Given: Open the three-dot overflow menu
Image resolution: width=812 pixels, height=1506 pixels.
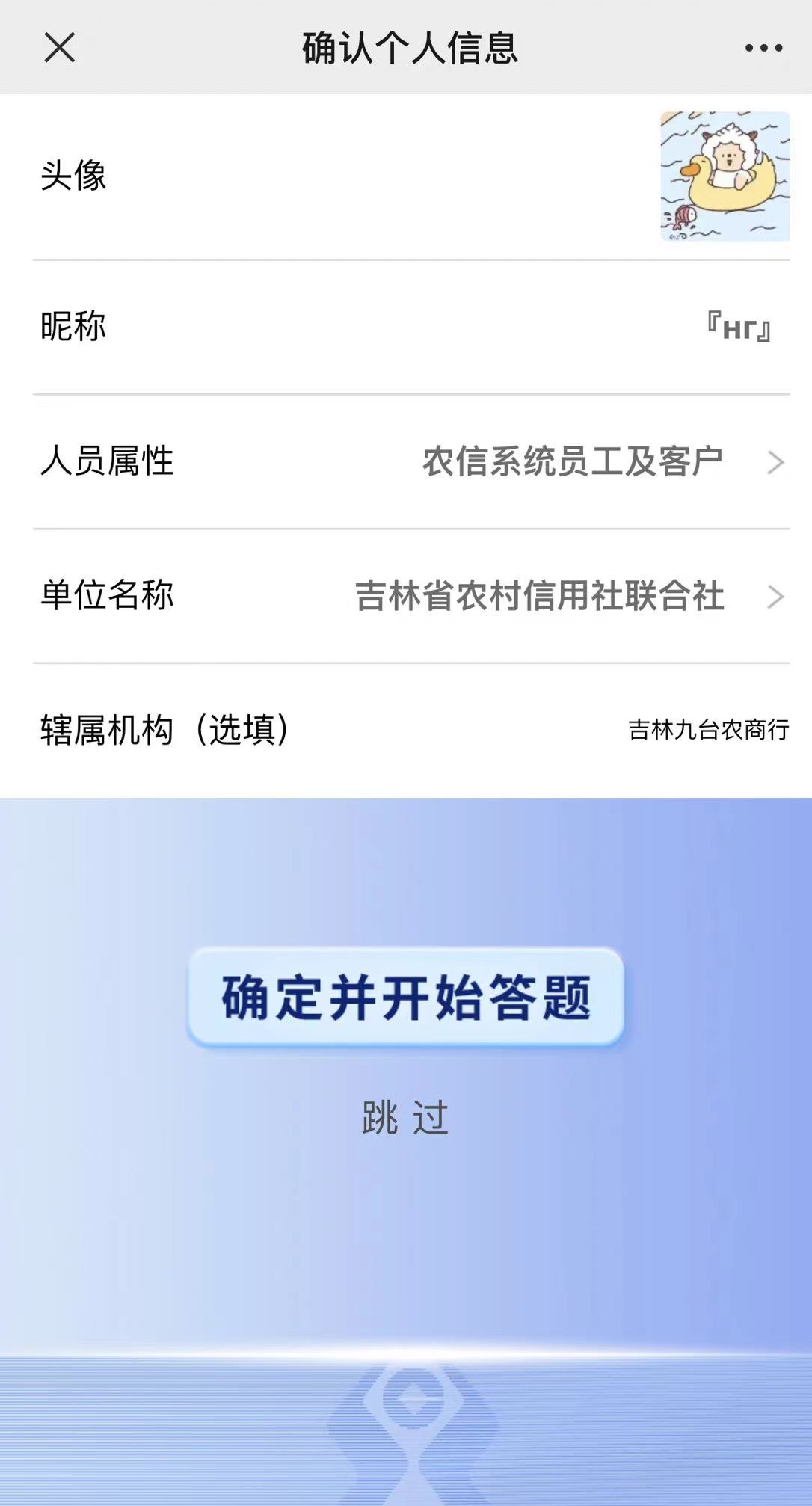Looking at the screenshot, I should [763, 48].
